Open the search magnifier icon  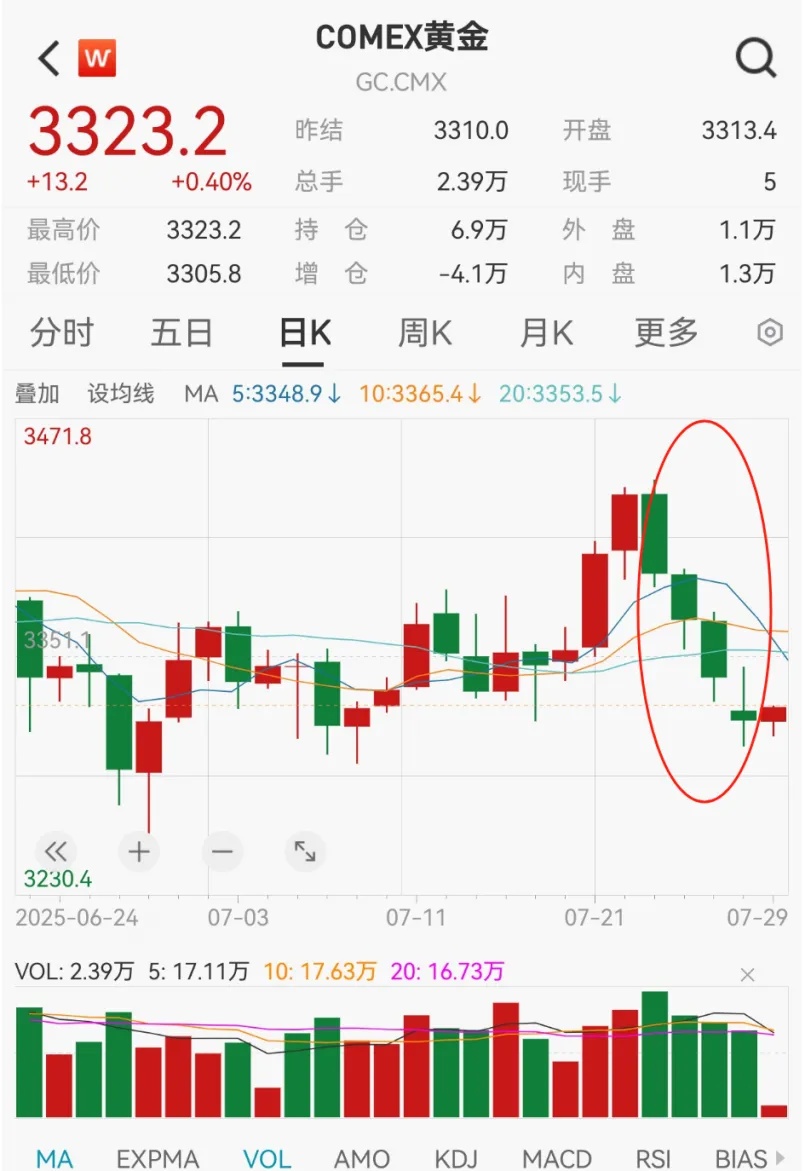coord(756,59)
